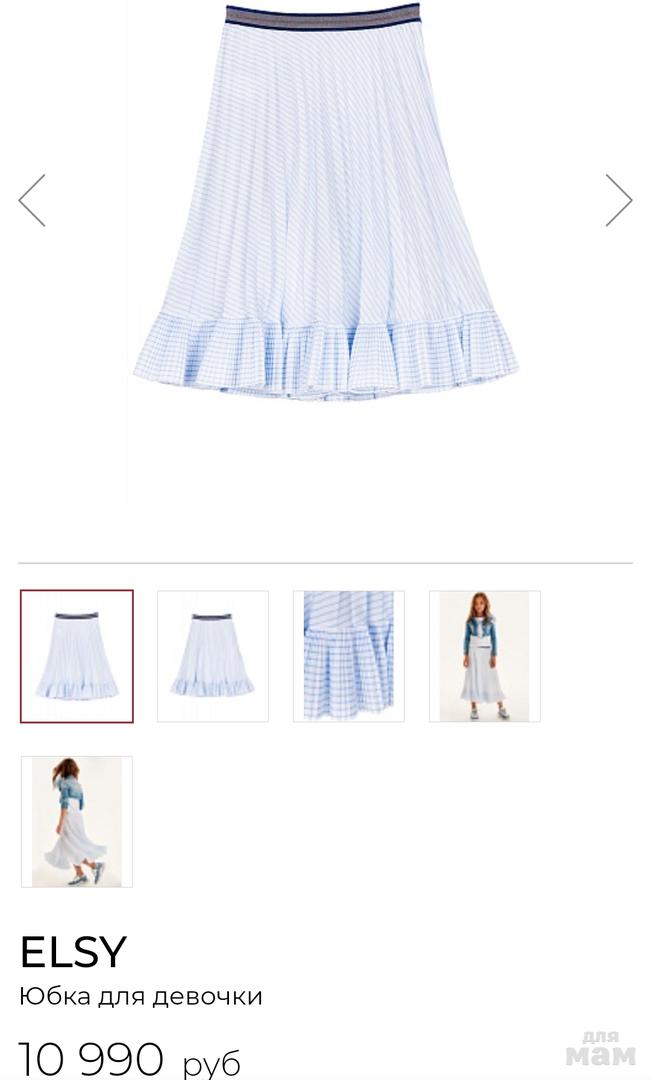Show the next product image
The image size is (651, 1080).
[618, 200]
